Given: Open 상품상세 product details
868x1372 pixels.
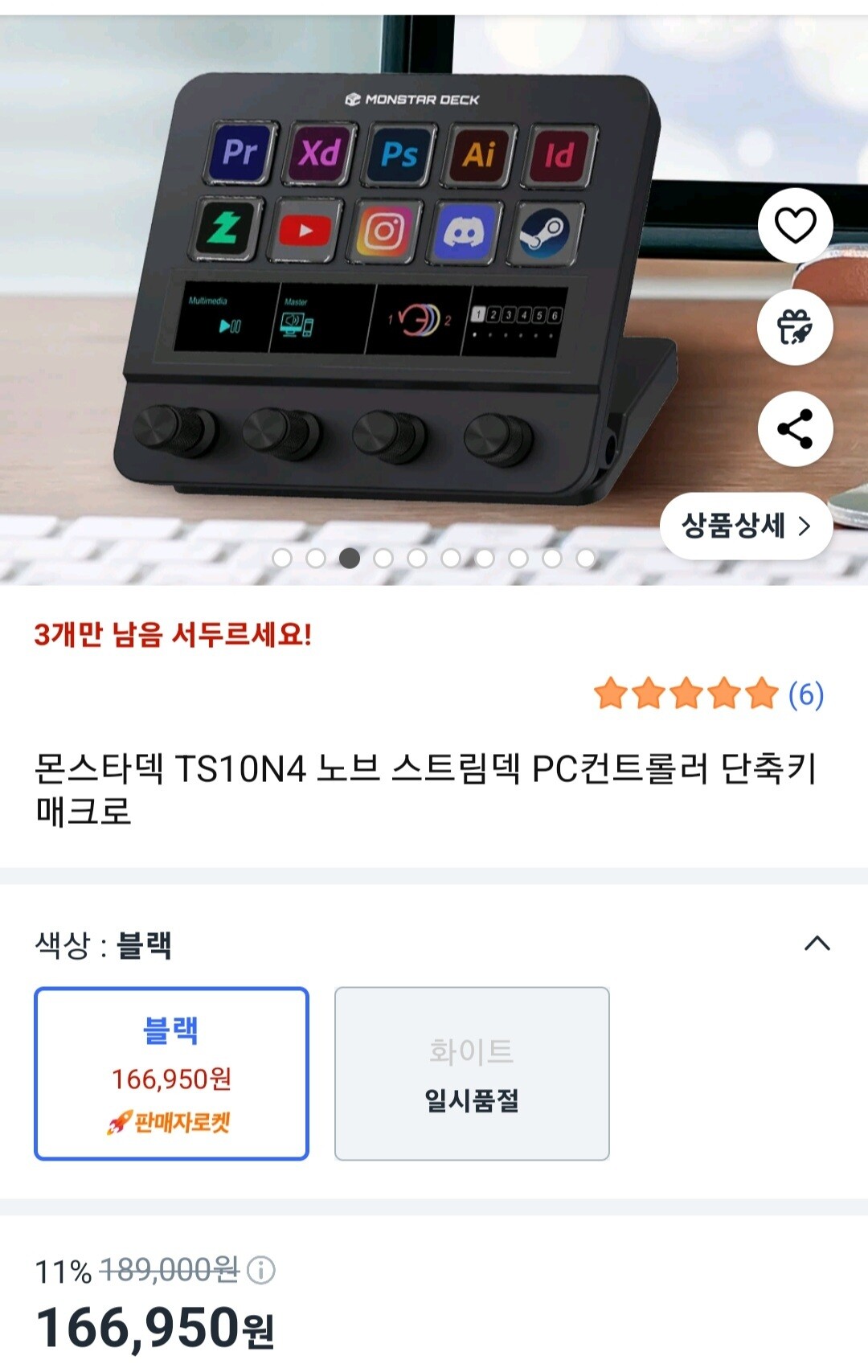Looking at the screenshot, I should pos(746,526).
